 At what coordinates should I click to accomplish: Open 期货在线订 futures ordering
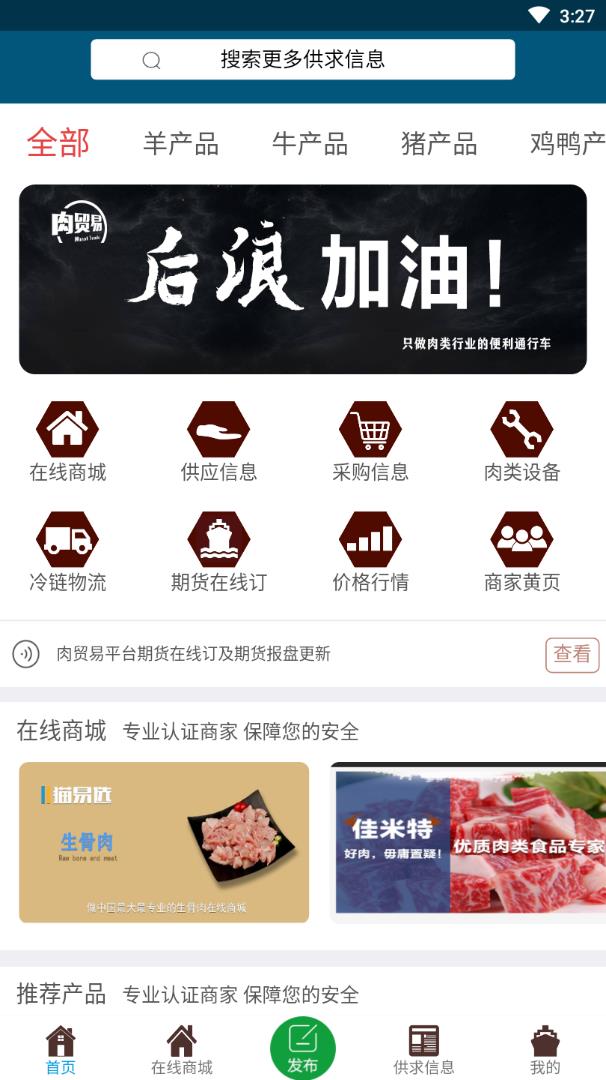coord(219,551)
